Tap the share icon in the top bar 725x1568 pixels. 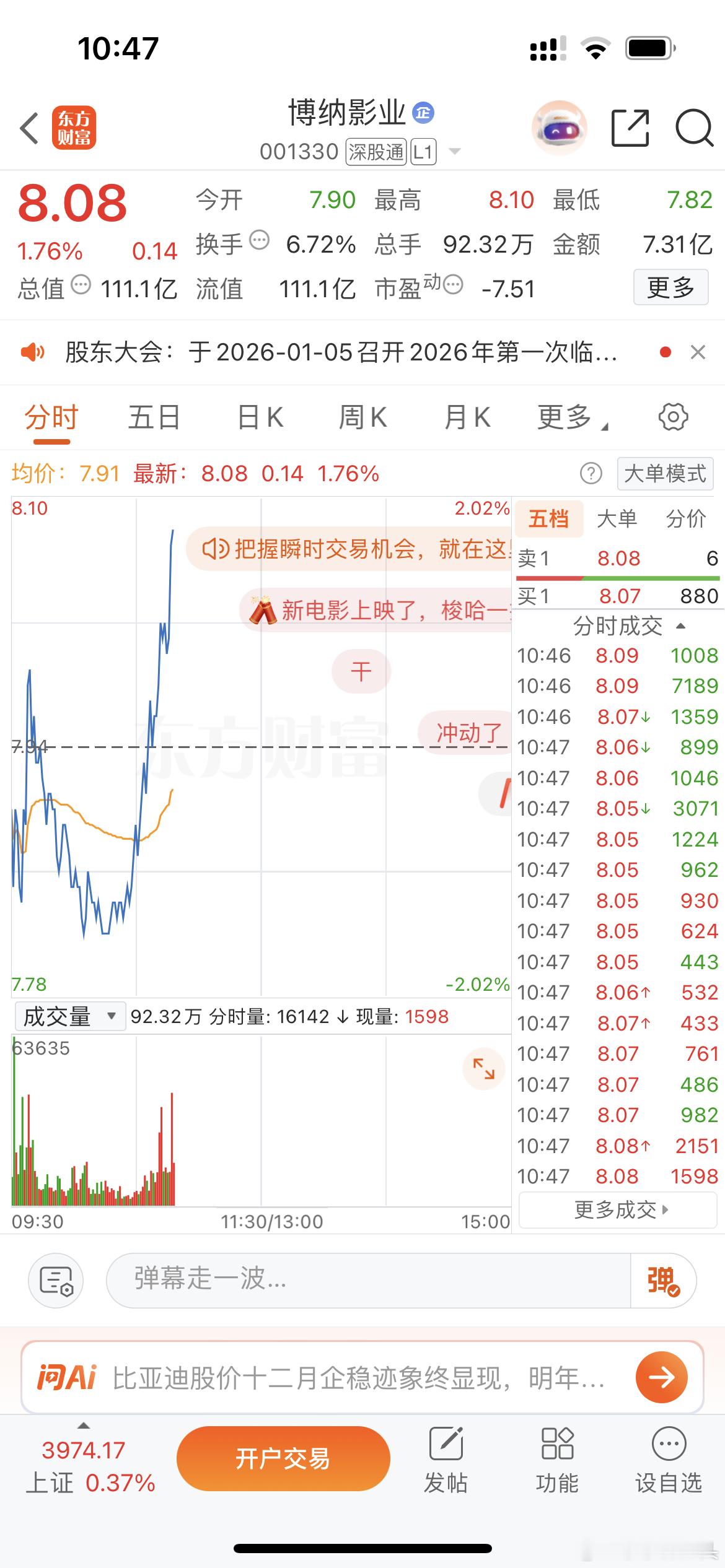click(x=631, y=127)
